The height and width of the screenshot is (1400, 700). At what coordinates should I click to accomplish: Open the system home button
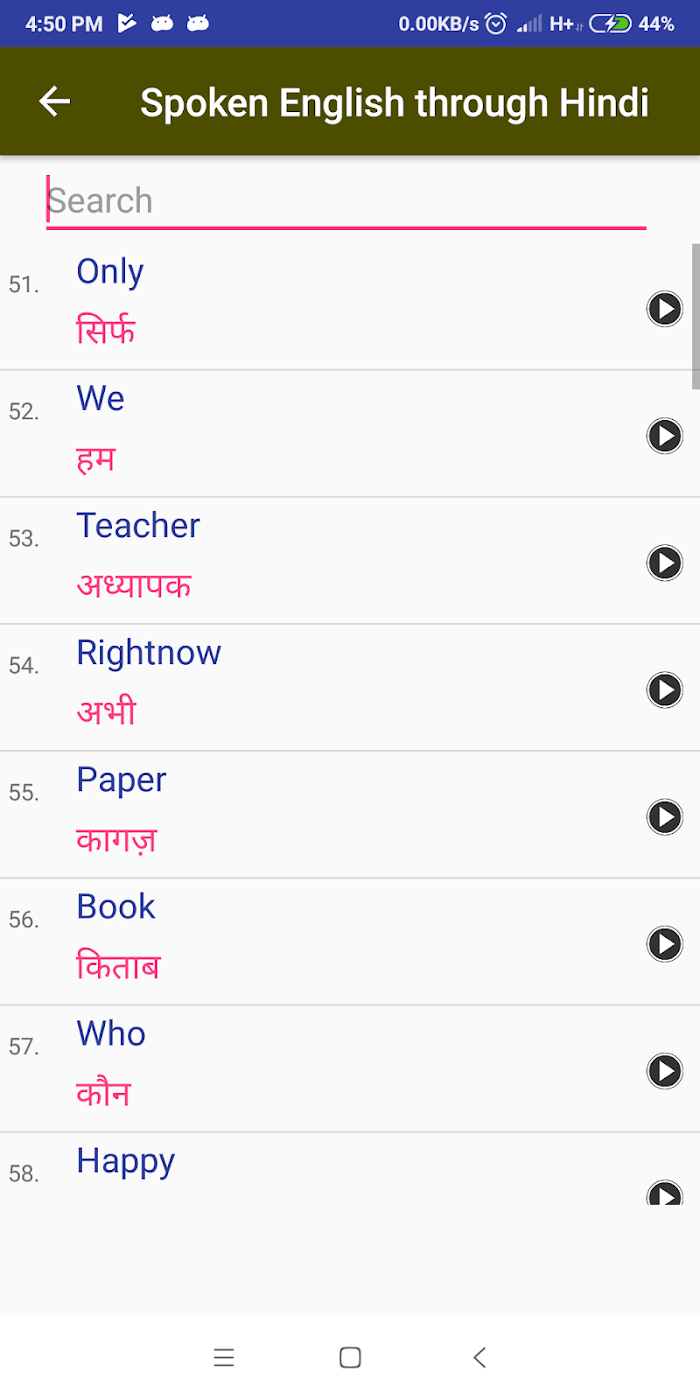(x=350, y=1357)
